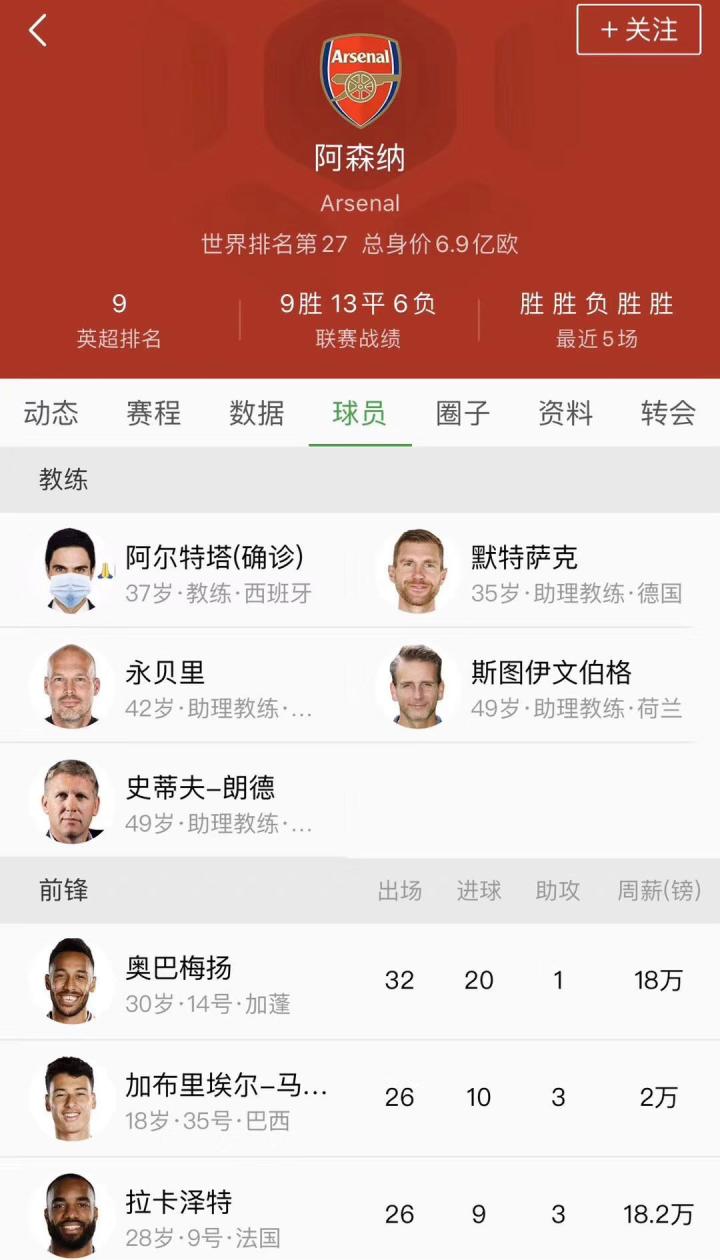View assistant coach 默特萨克
Image resolution: width=720 pixels, height=1260 pixels.
530,572
